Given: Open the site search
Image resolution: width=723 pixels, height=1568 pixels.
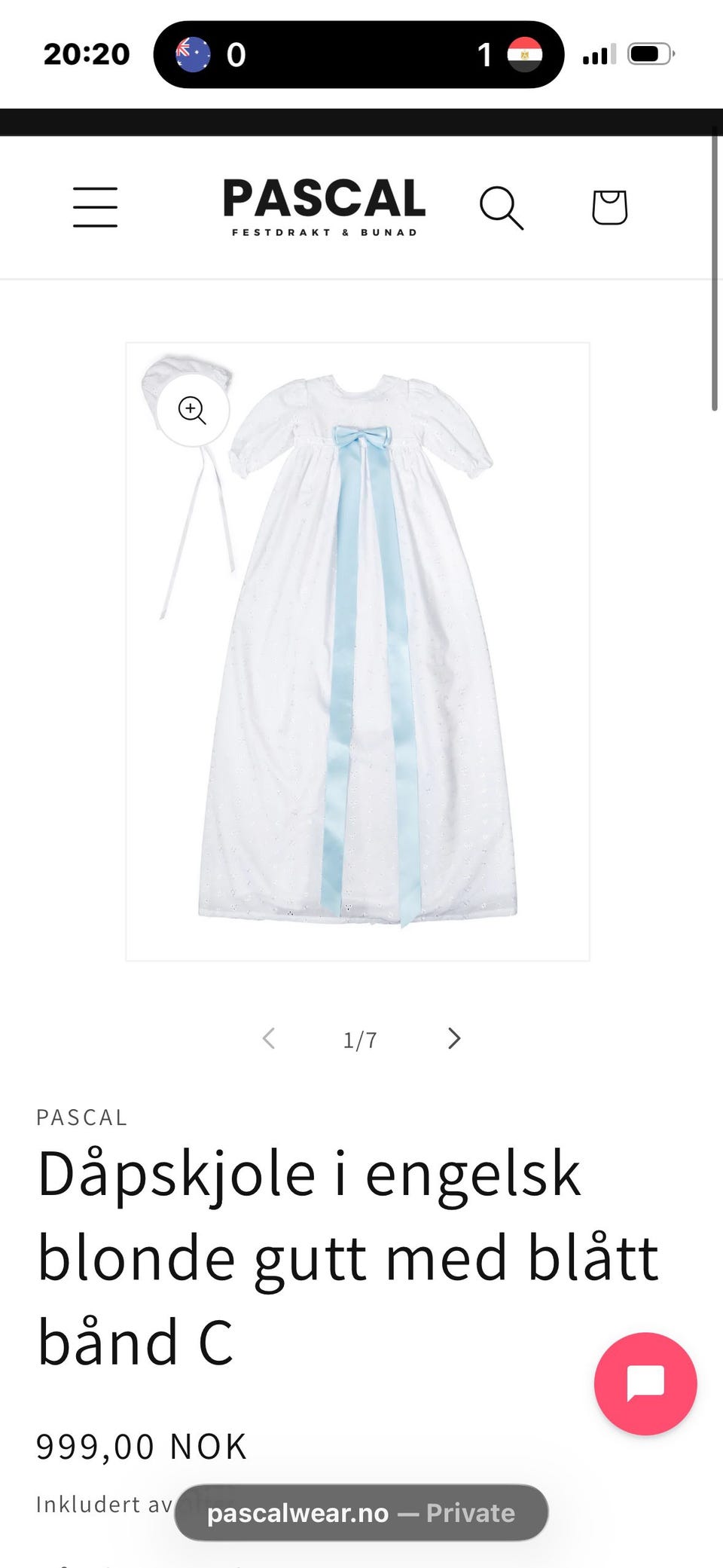Looking at the screenshot, I should [502, 208].
